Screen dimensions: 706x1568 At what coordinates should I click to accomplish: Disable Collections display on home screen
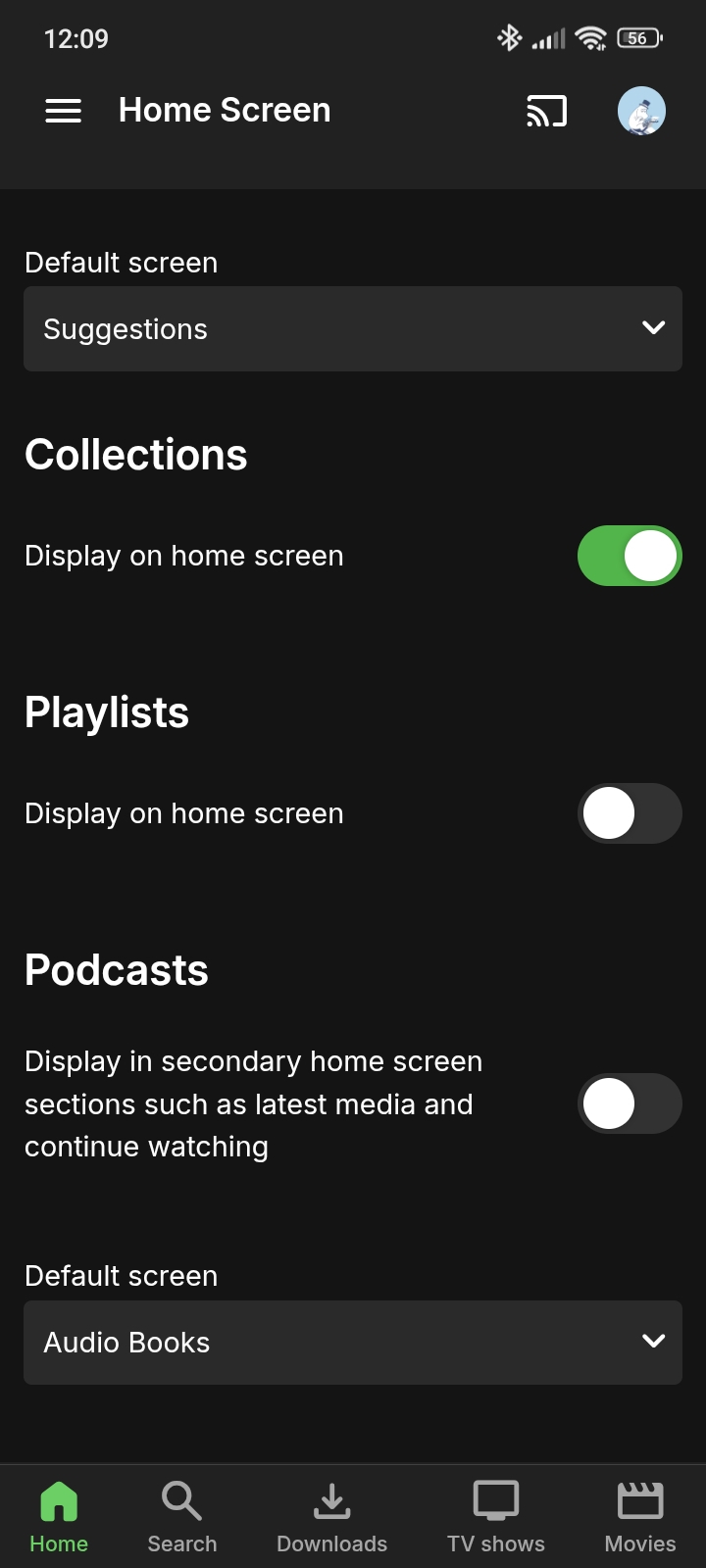[x=630, y=556]
